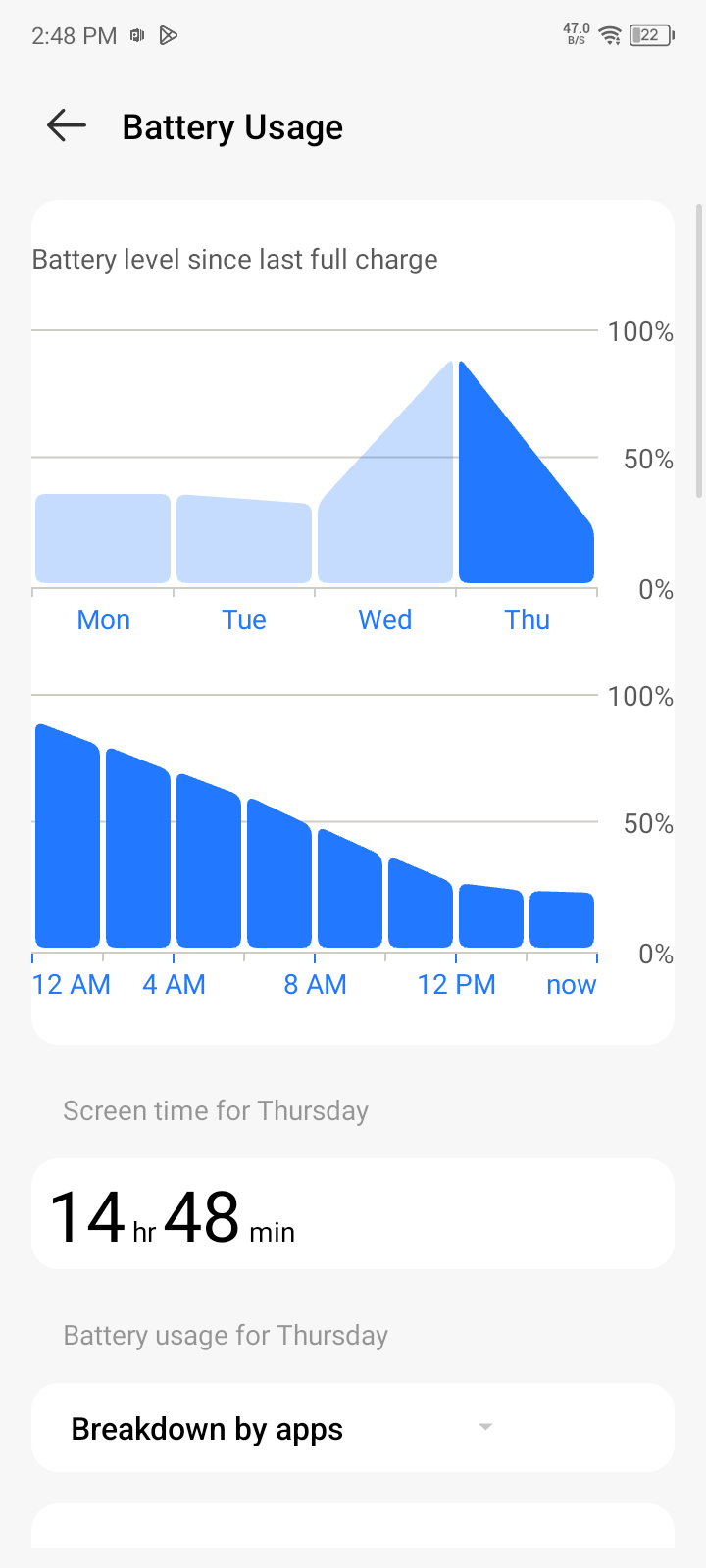This screenshot has width=706, height=1568.
Task: Select the Thu bar in battery chart
Action: tap(527, 471)
